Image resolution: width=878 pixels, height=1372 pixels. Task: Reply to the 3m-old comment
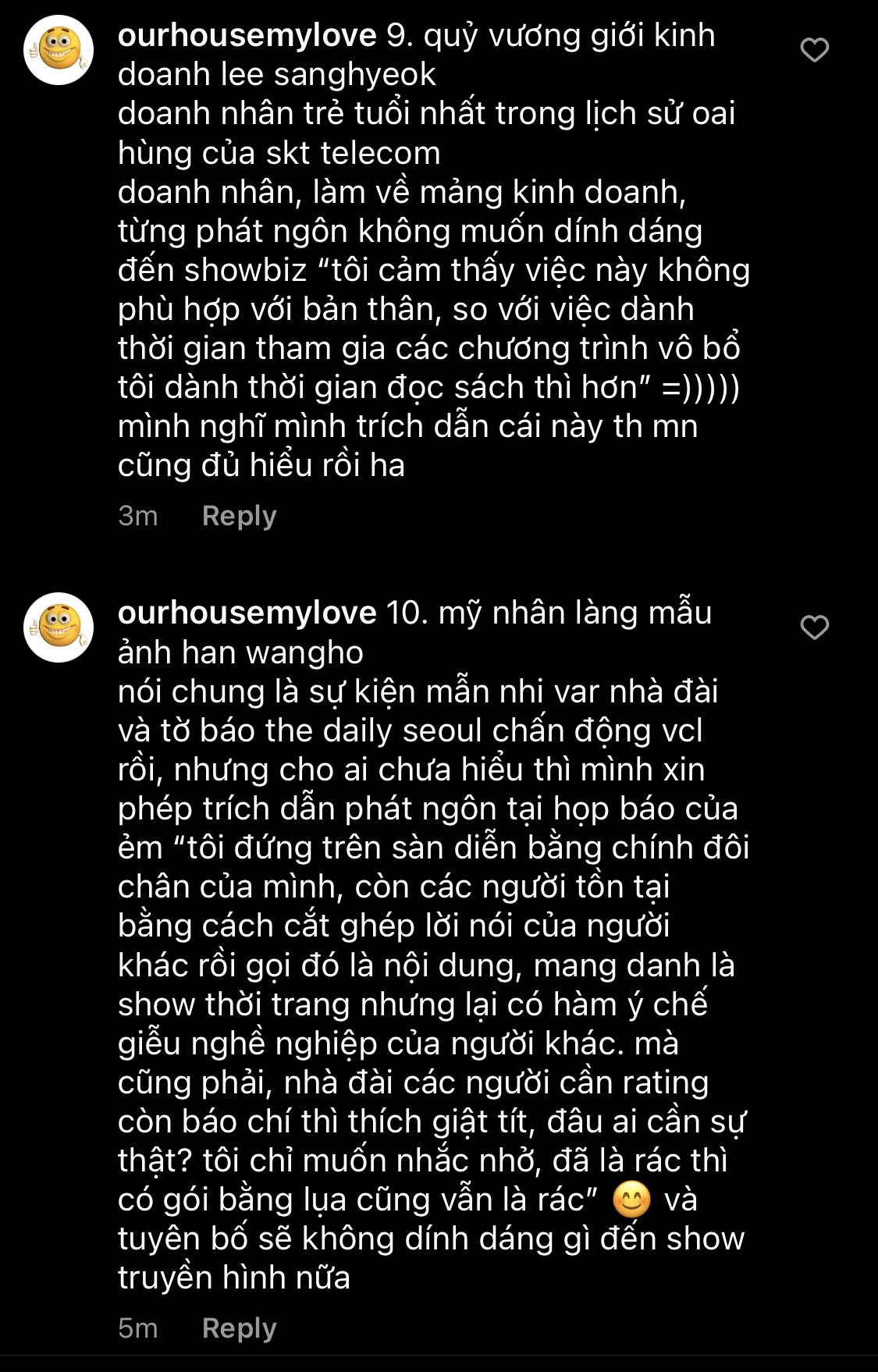pos(239,516)
